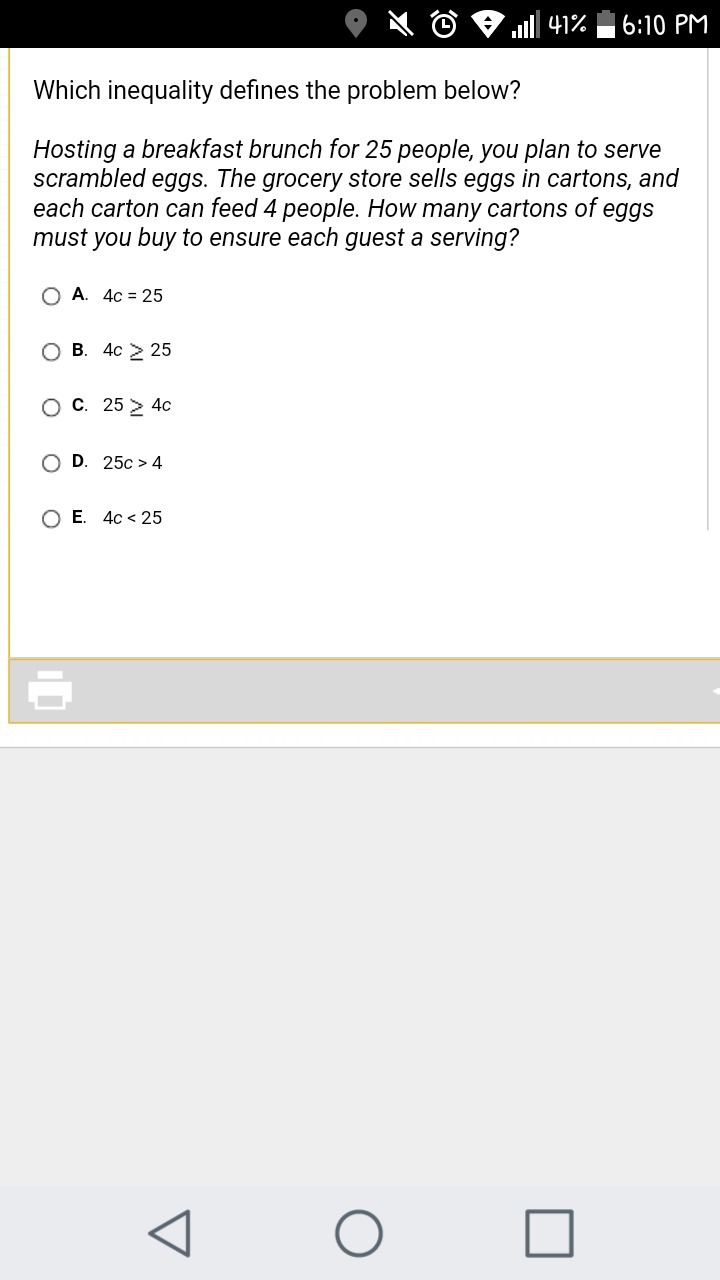Image resolution: width=720 pixels, height=1280 pixels.
Task: Mark option D, 25c > 4
Action: tap(51, 463)
